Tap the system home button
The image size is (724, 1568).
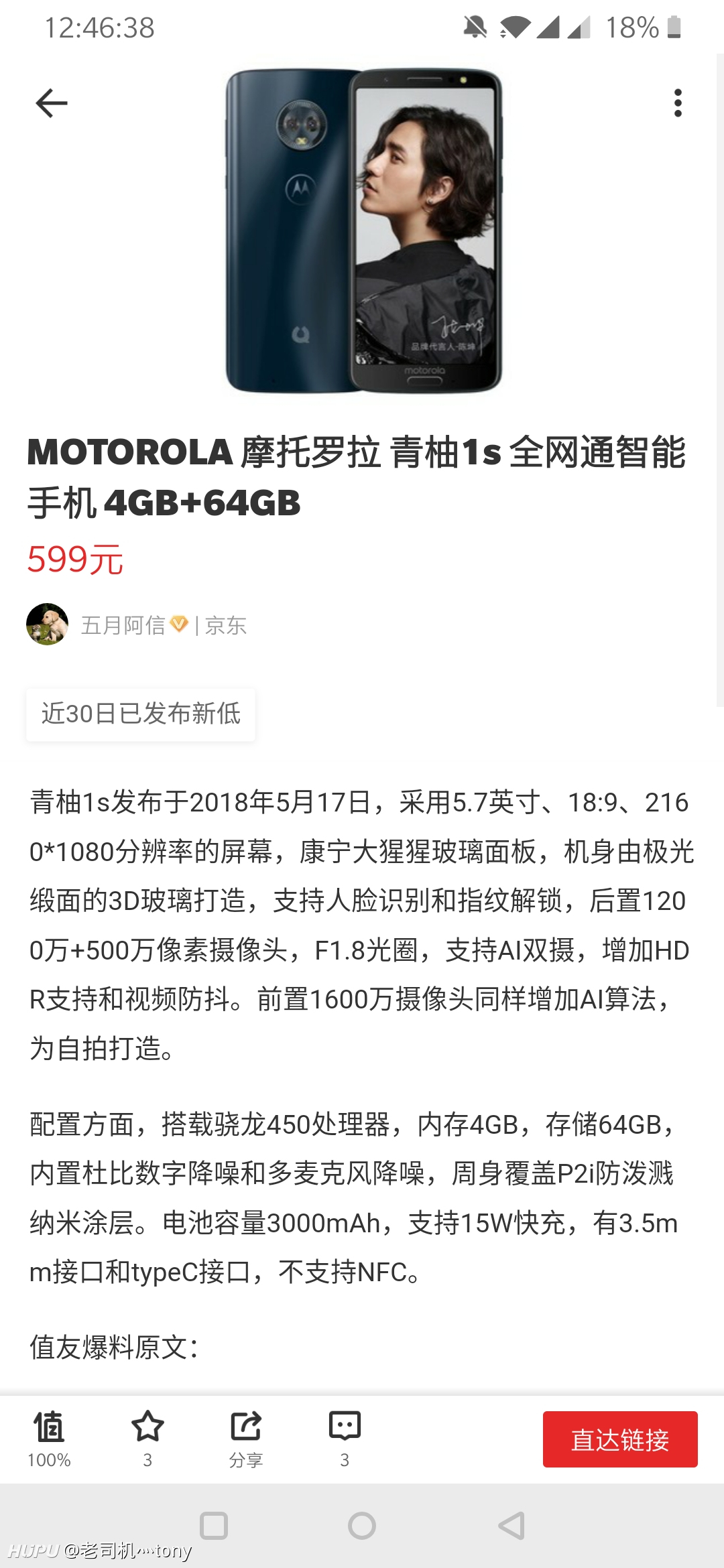click(362, 1526)
